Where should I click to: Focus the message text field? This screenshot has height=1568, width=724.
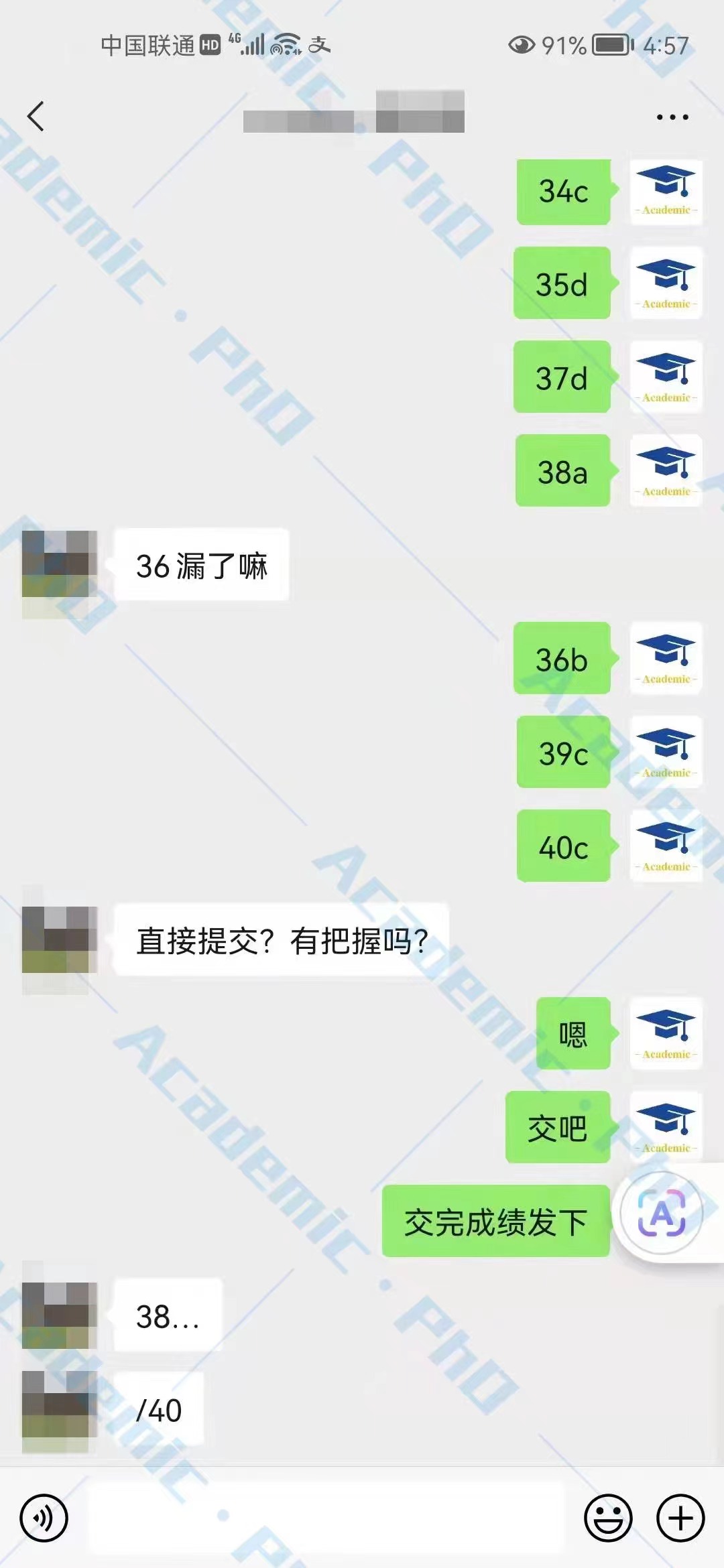point(326,1518)
